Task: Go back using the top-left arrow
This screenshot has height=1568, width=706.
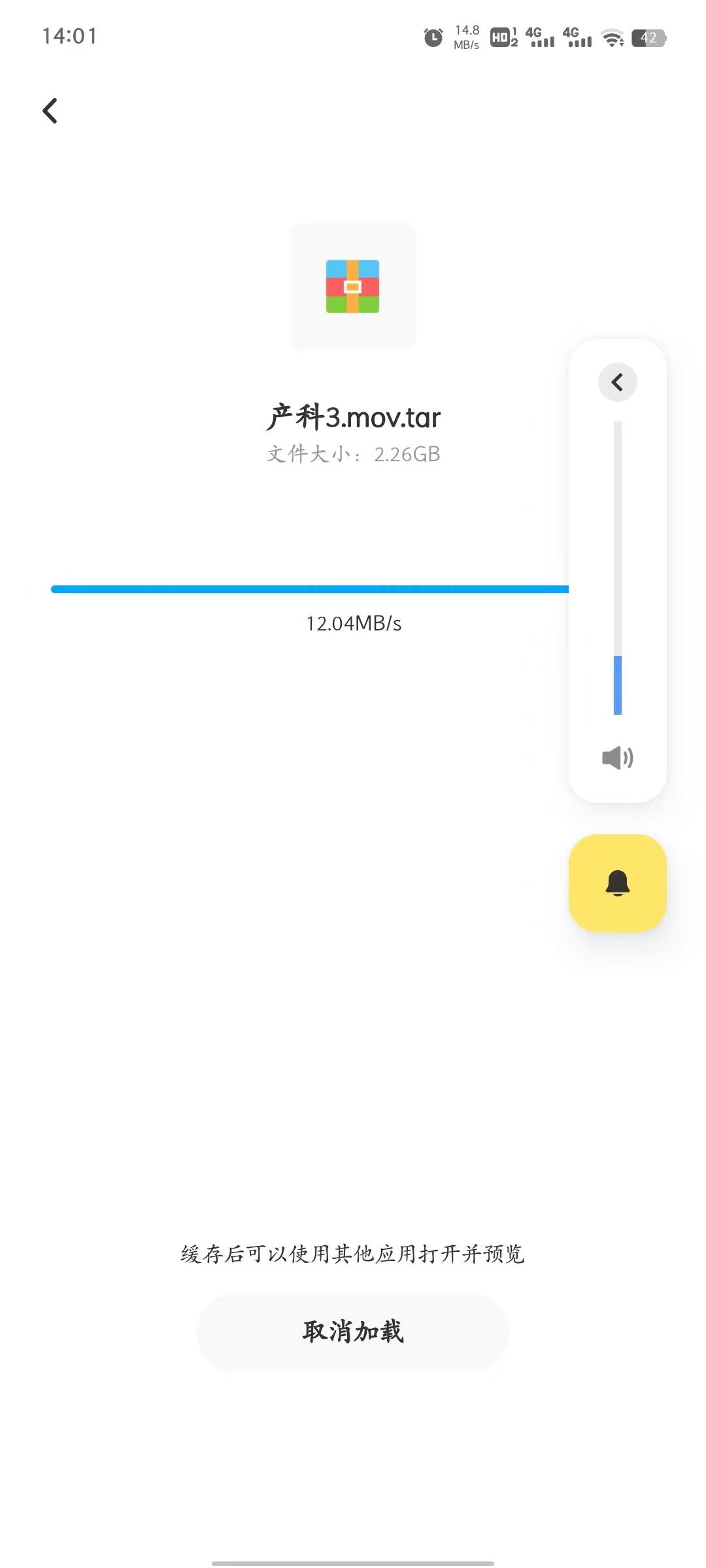Action: 50,110
